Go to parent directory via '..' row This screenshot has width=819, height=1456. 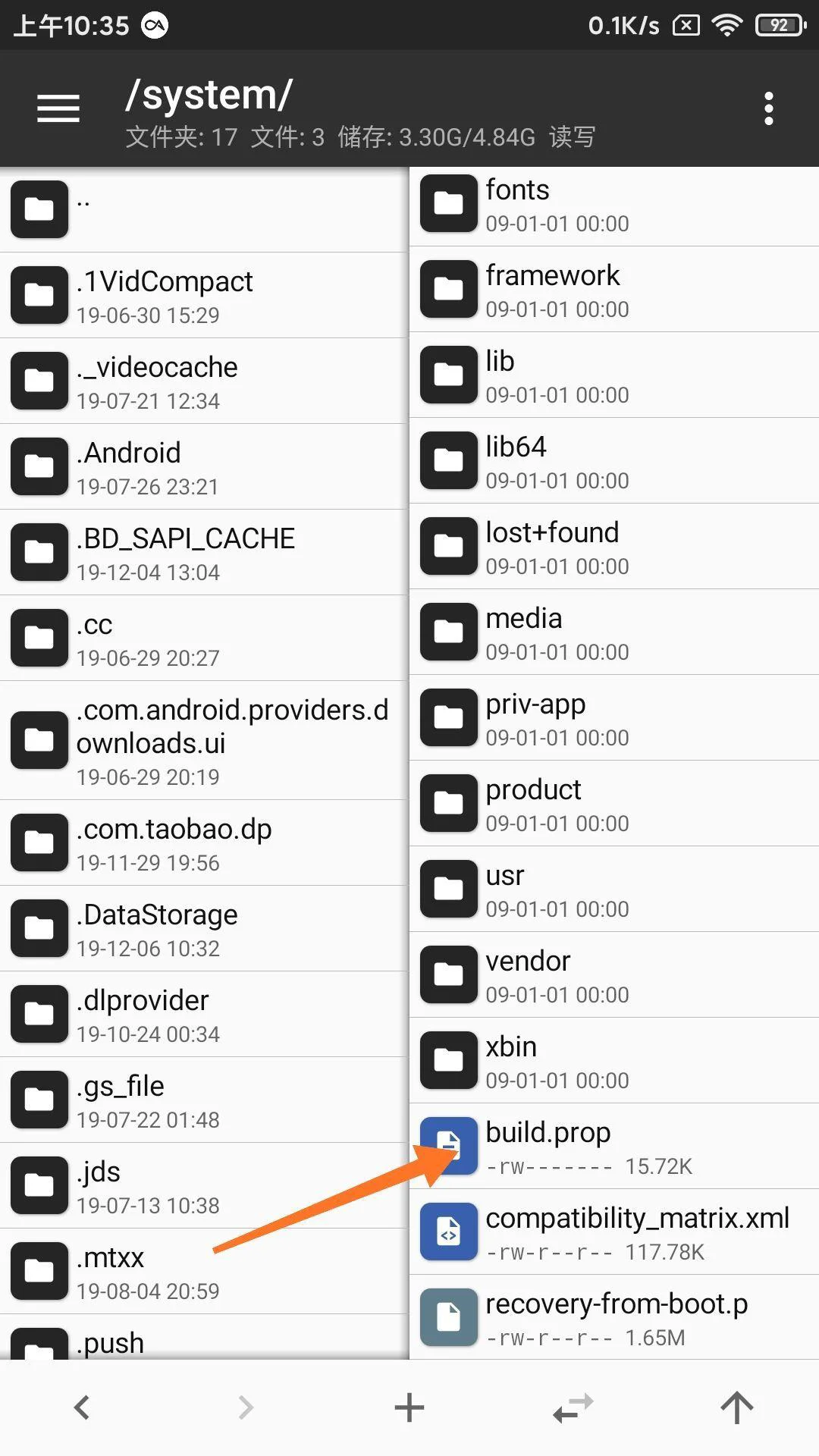(x=204, y=209)
